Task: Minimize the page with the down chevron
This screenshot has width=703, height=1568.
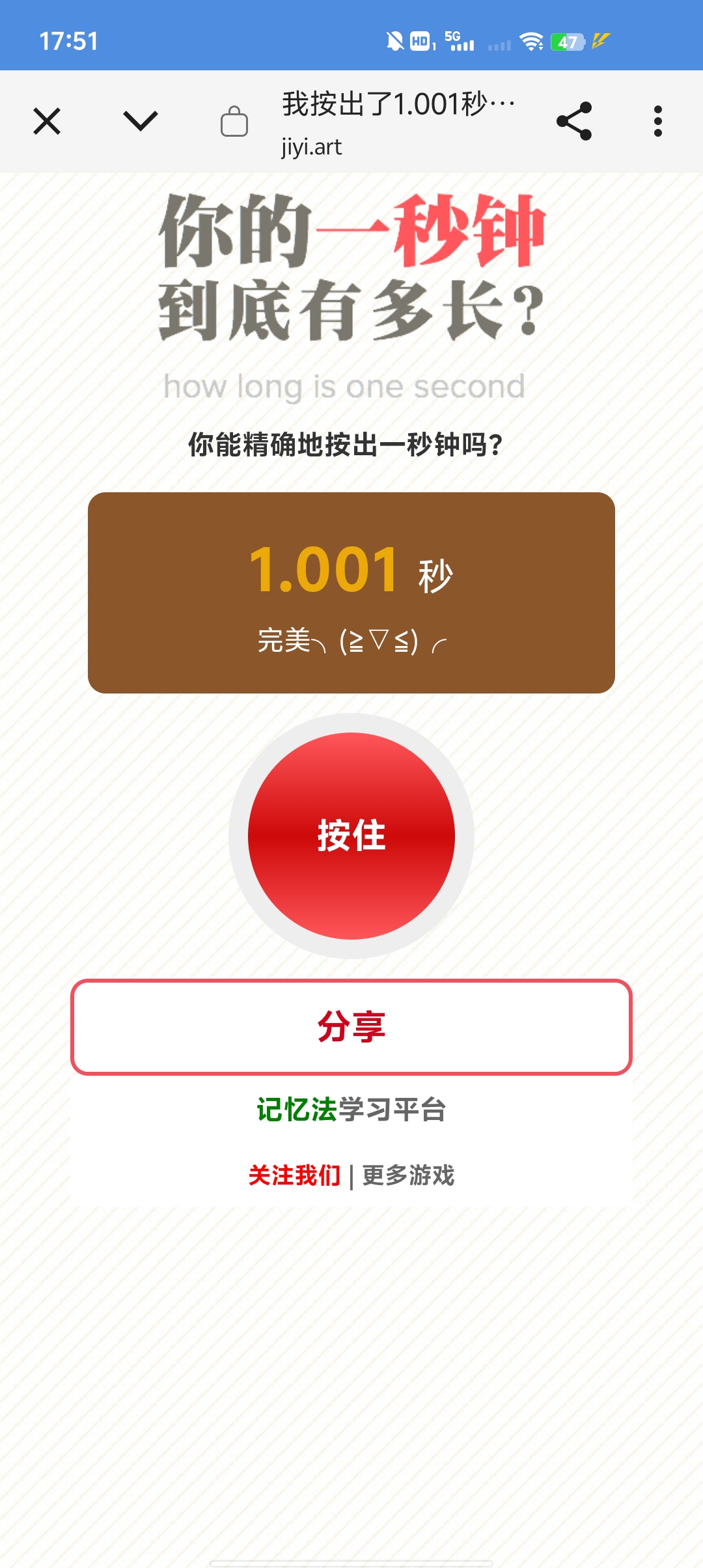Action: coord(140,121)
